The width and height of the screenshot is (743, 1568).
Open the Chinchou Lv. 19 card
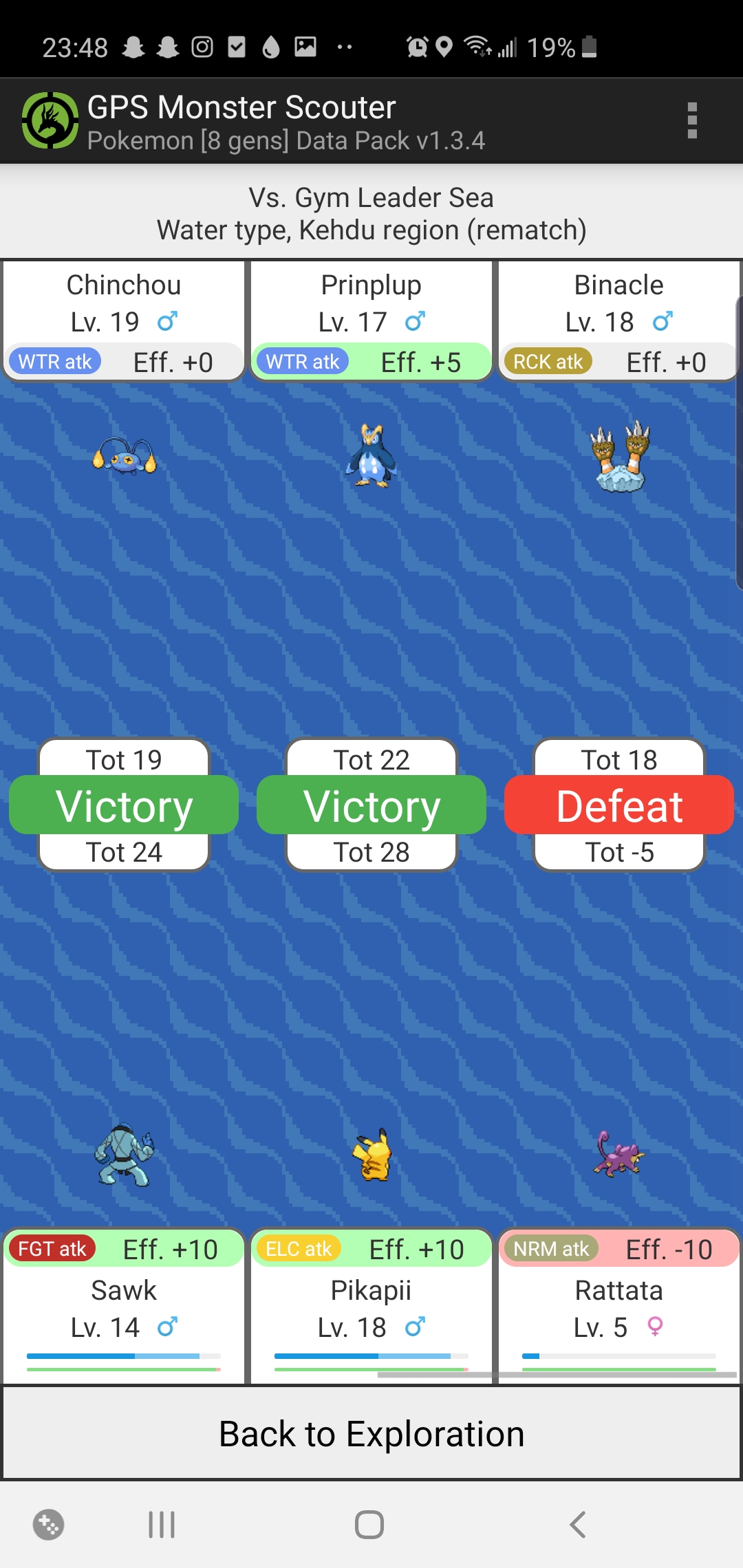tap(124, 320)
